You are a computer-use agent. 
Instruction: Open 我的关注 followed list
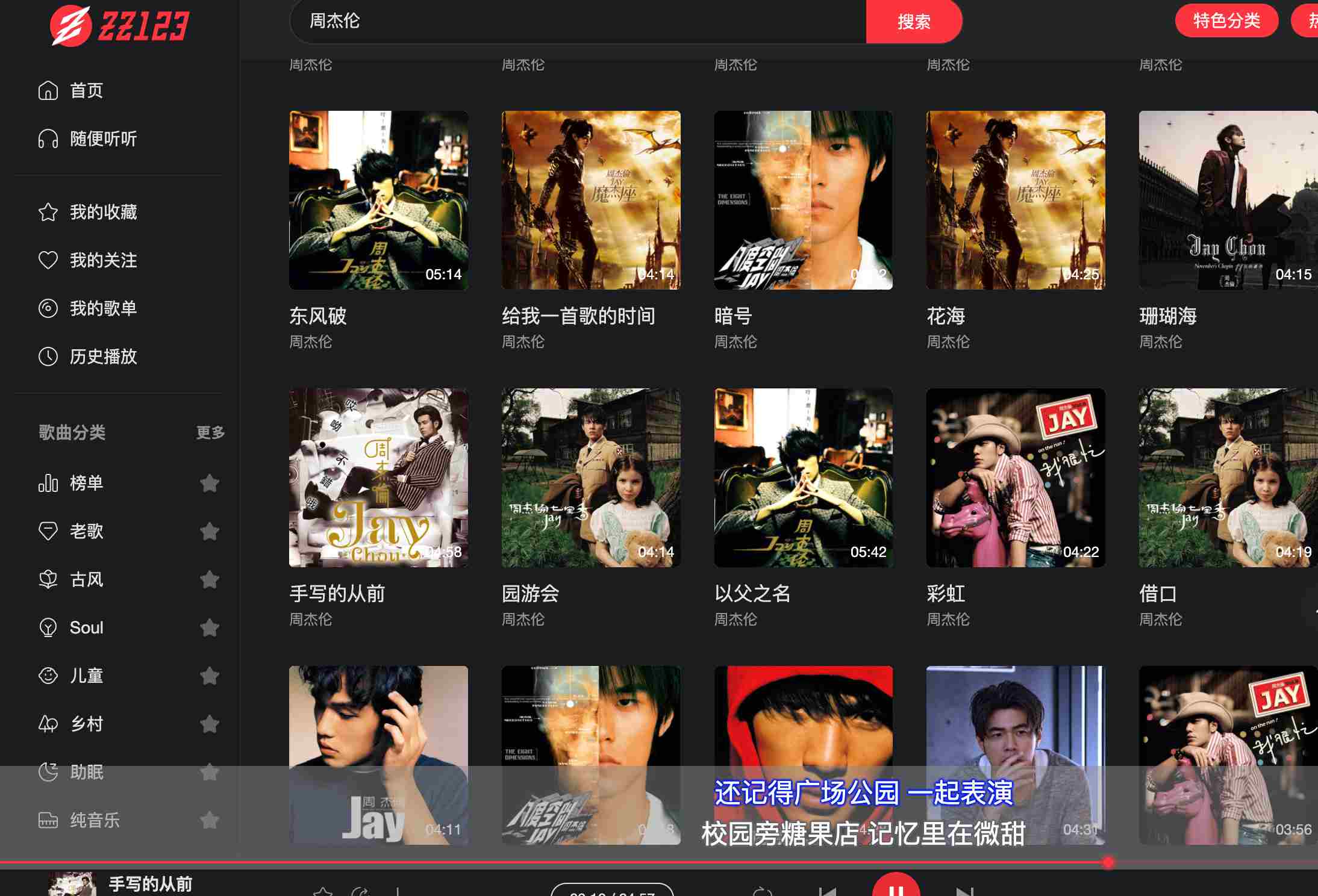point(102,260)
